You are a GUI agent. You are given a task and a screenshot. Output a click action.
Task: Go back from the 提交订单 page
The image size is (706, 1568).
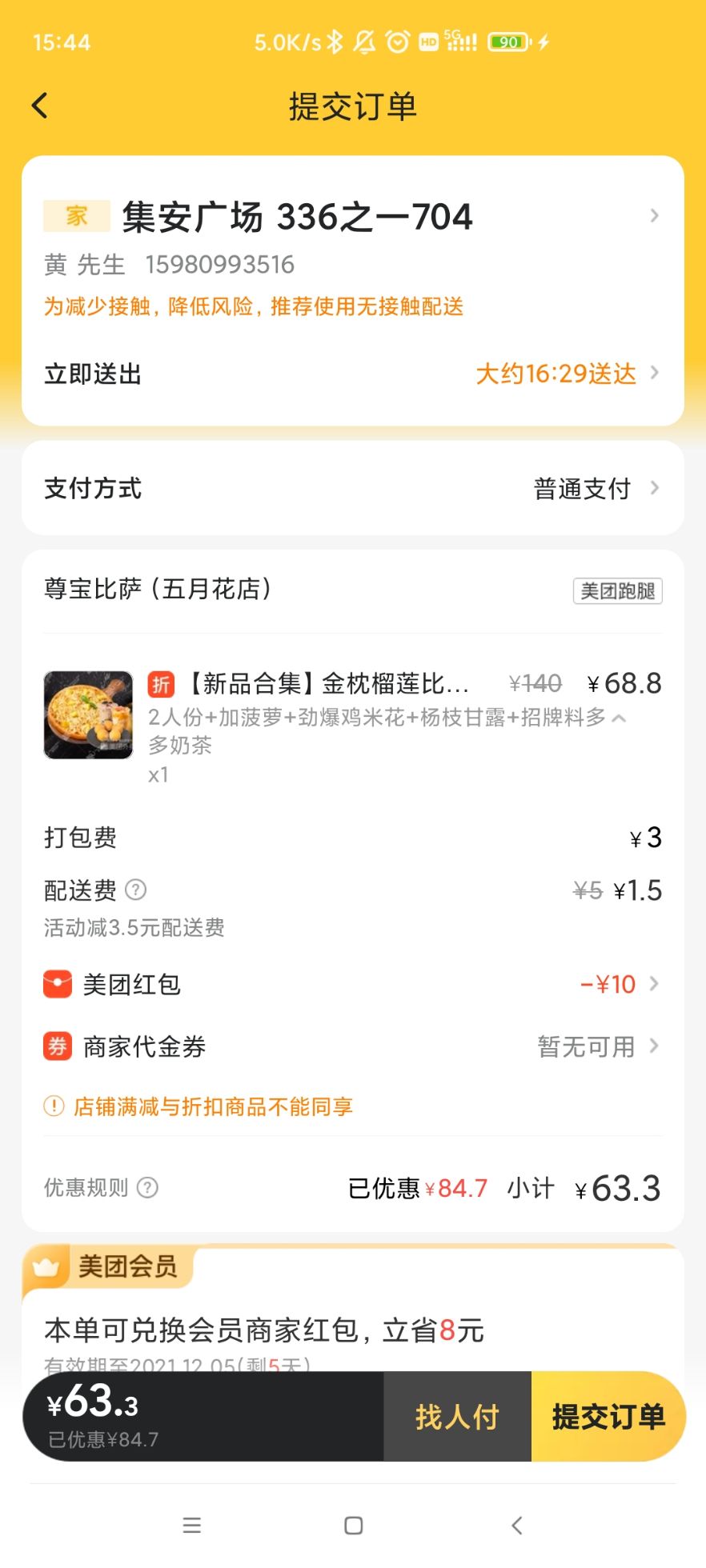tap(40, 106)
